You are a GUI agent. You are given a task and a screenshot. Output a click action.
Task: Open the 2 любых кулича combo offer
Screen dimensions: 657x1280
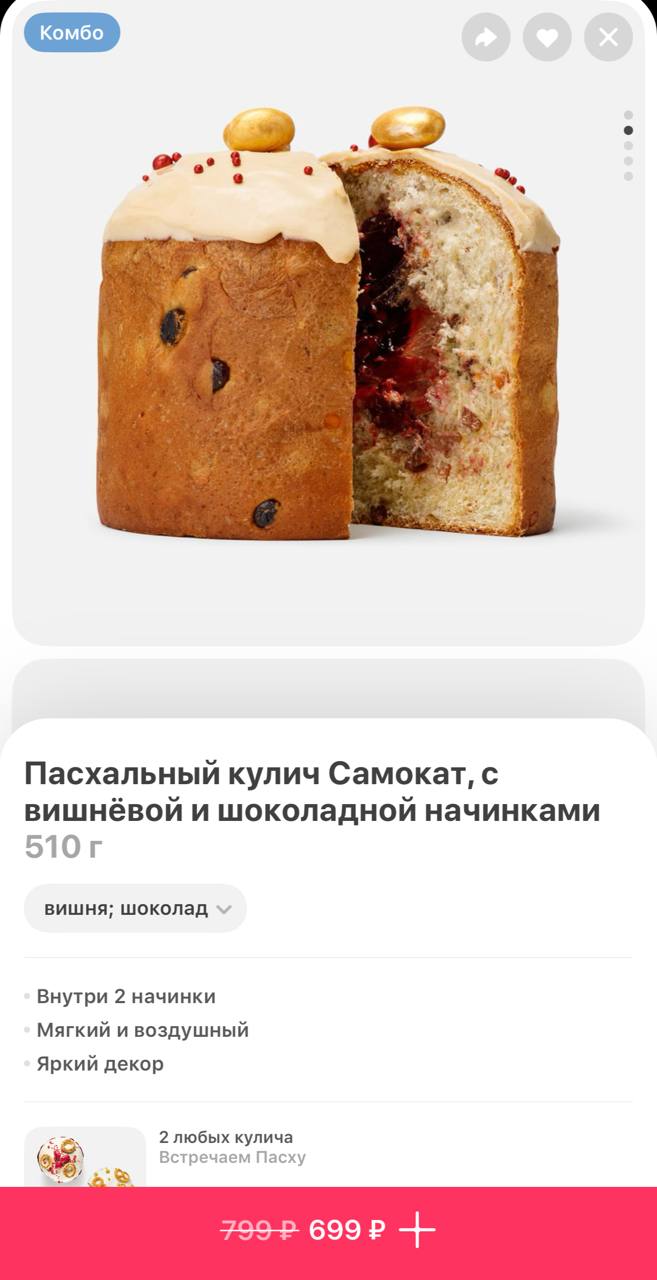(x=226, y=1147)
